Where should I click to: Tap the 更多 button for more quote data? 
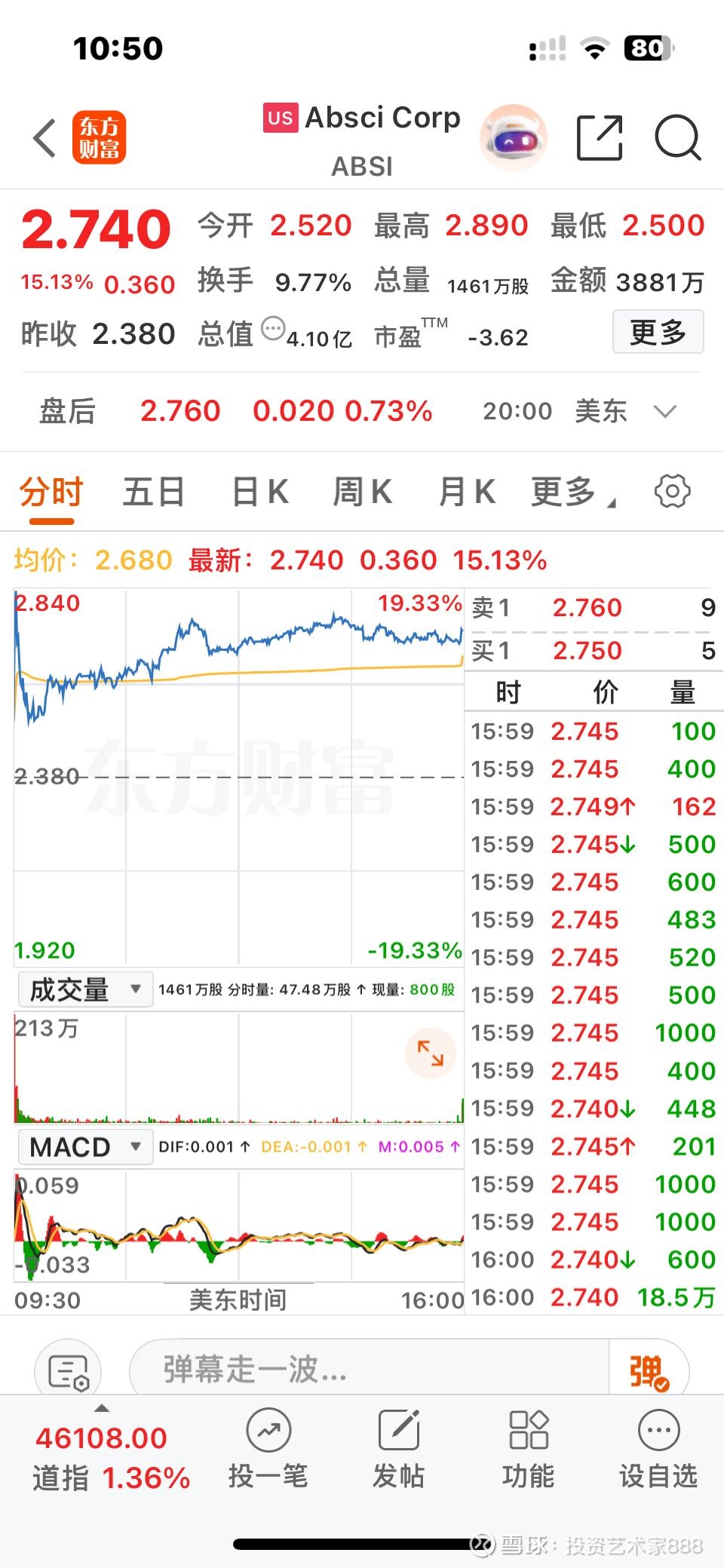coord(658,332)
